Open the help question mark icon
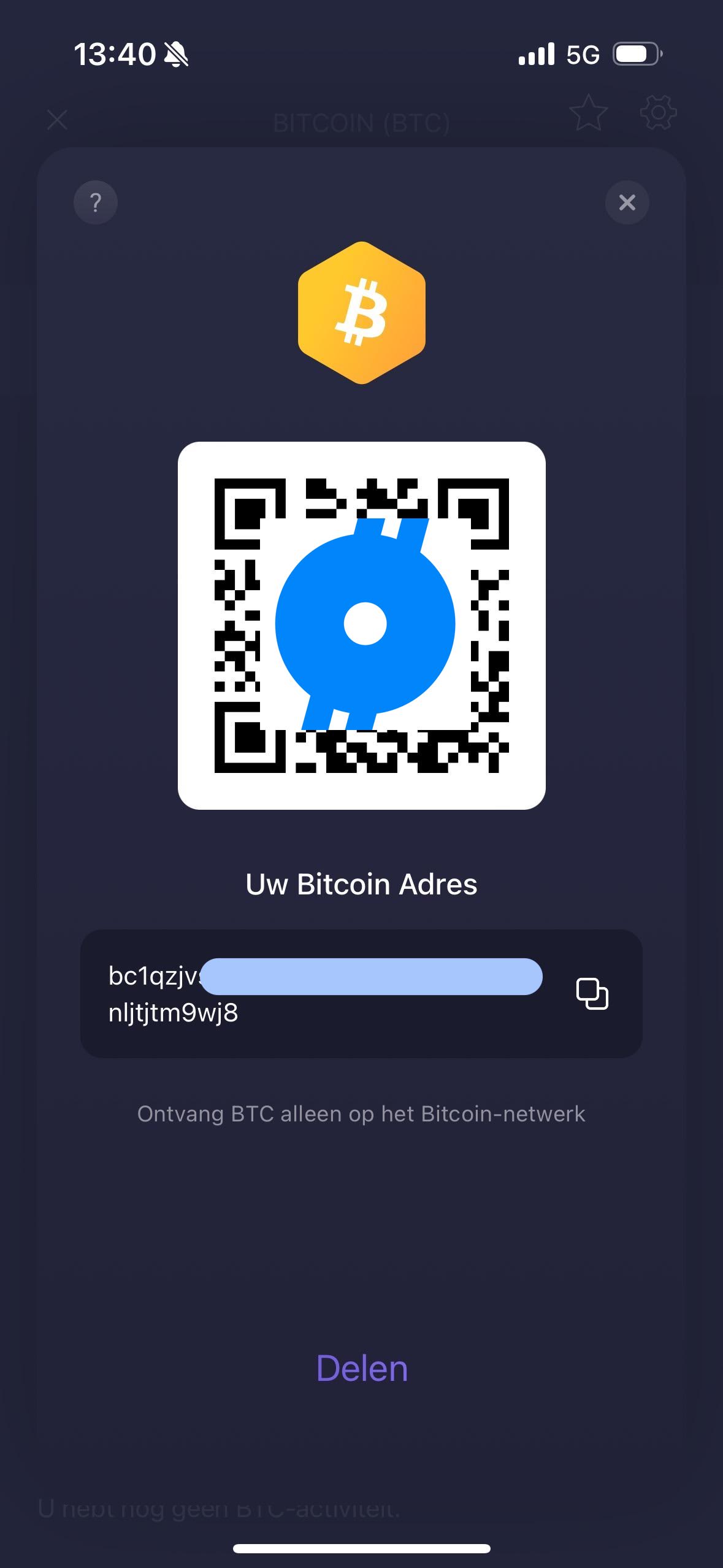Viewport: 723px width, 1568px height. click(x=96, y=202)
